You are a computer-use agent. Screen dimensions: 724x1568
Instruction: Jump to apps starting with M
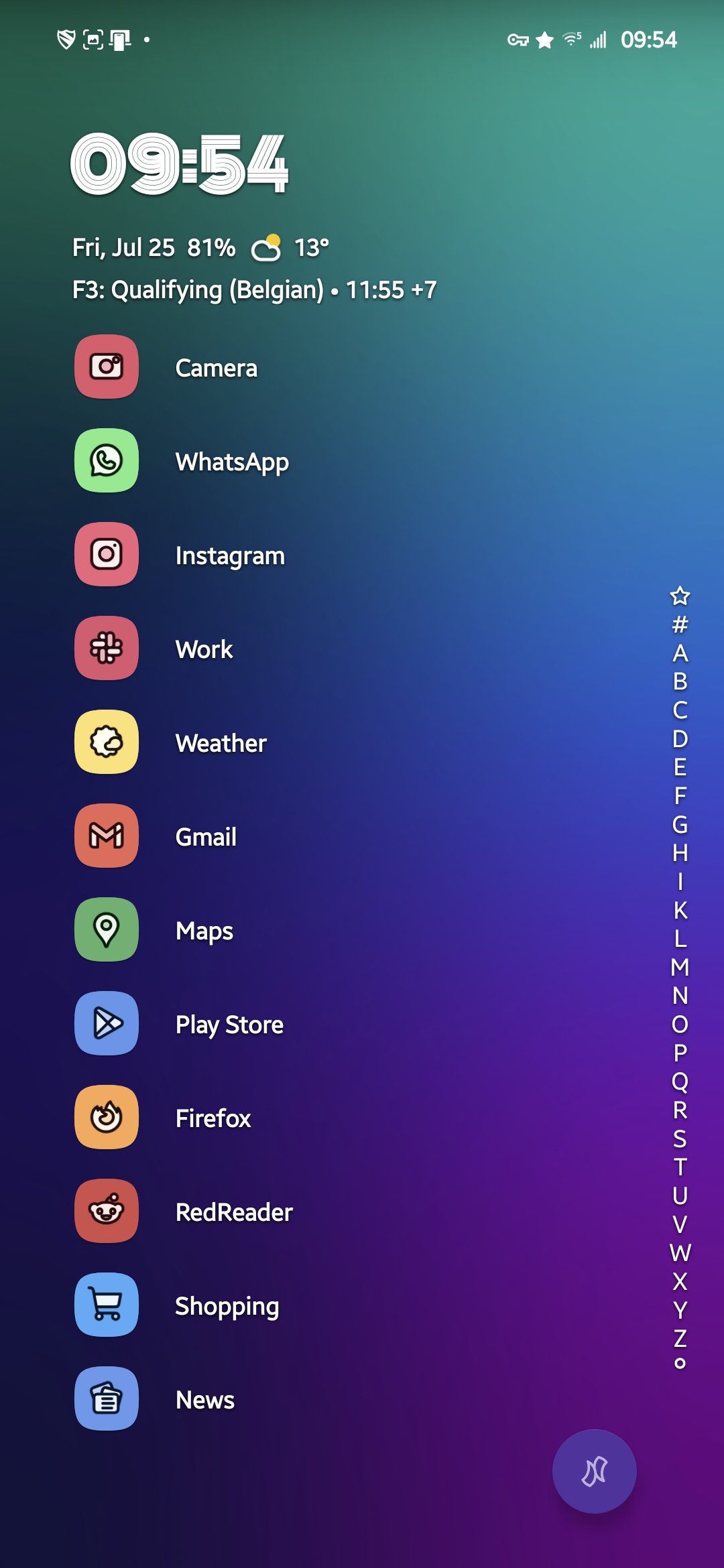(x=680, y=967)
